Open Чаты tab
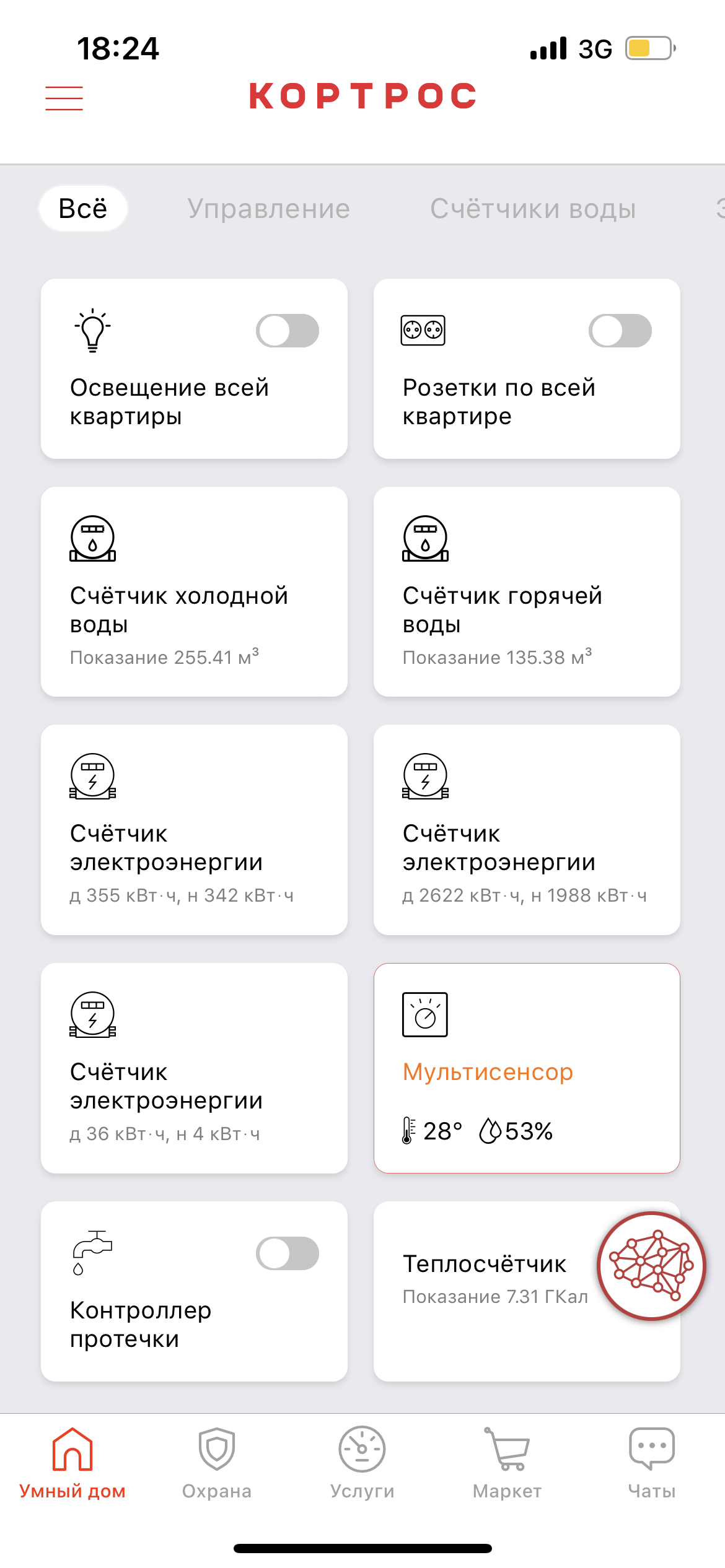 [651, 1463]
